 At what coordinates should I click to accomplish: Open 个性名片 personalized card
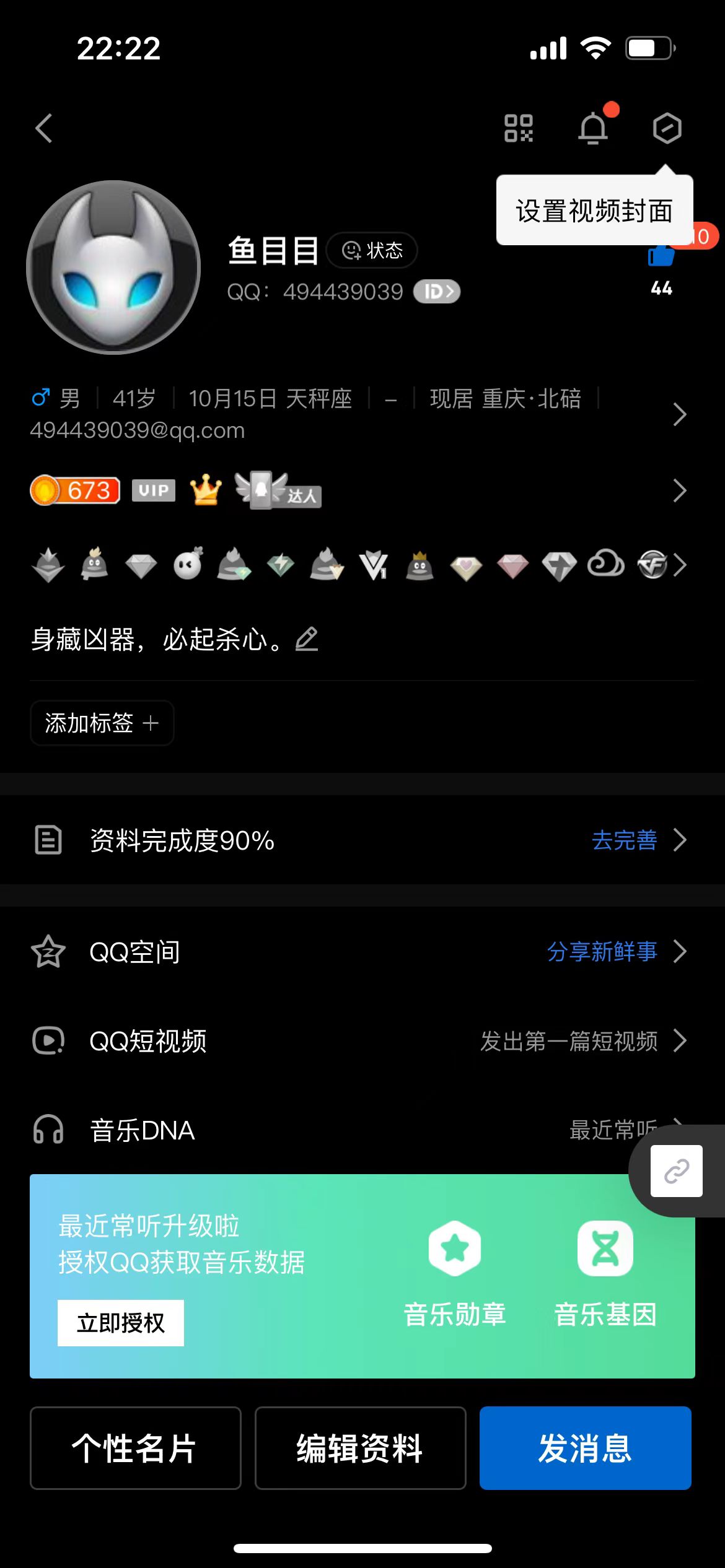(x=136, y=1448)
